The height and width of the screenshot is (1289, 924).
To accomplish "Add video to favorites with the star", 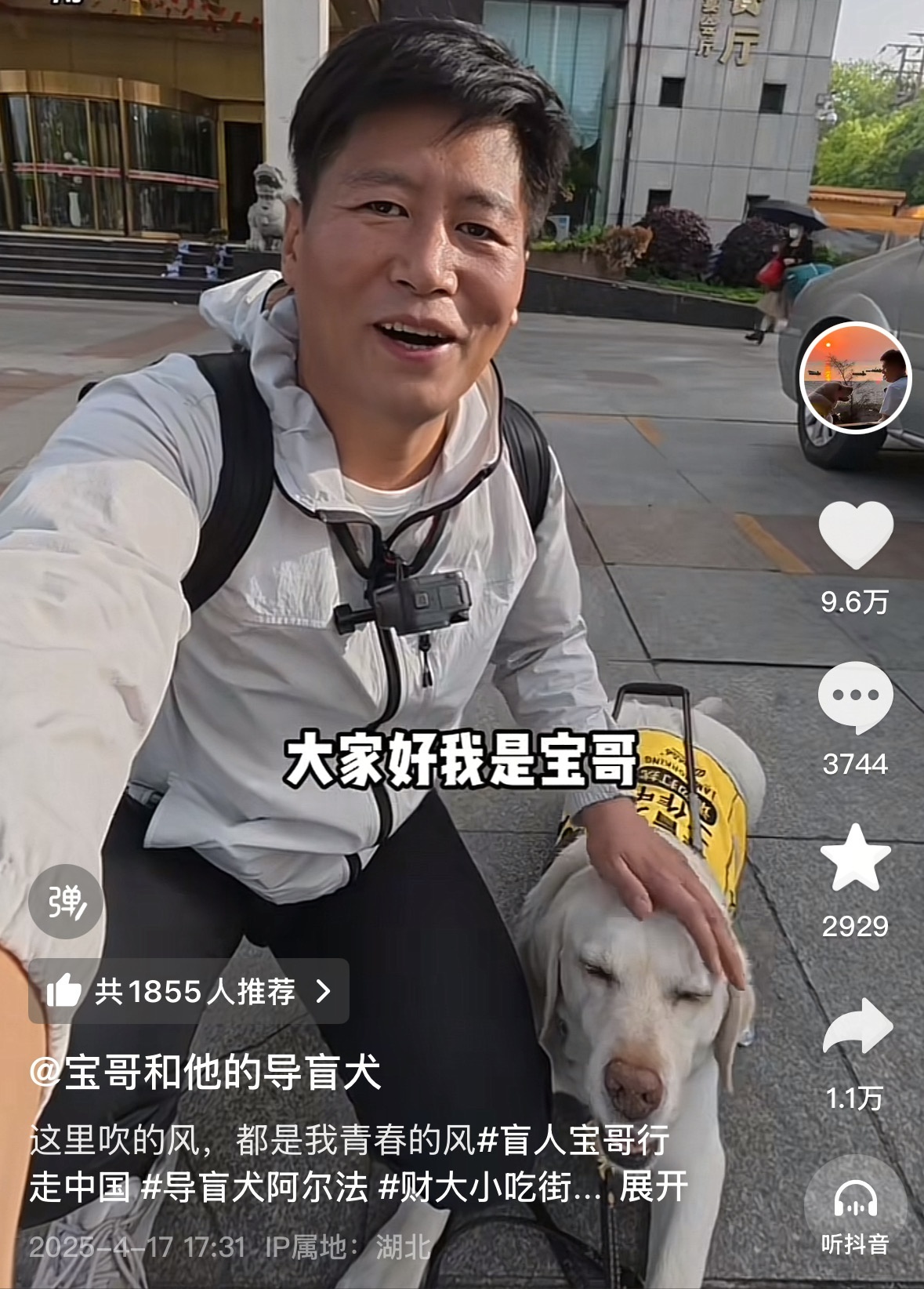I will [x=855, y=859].
